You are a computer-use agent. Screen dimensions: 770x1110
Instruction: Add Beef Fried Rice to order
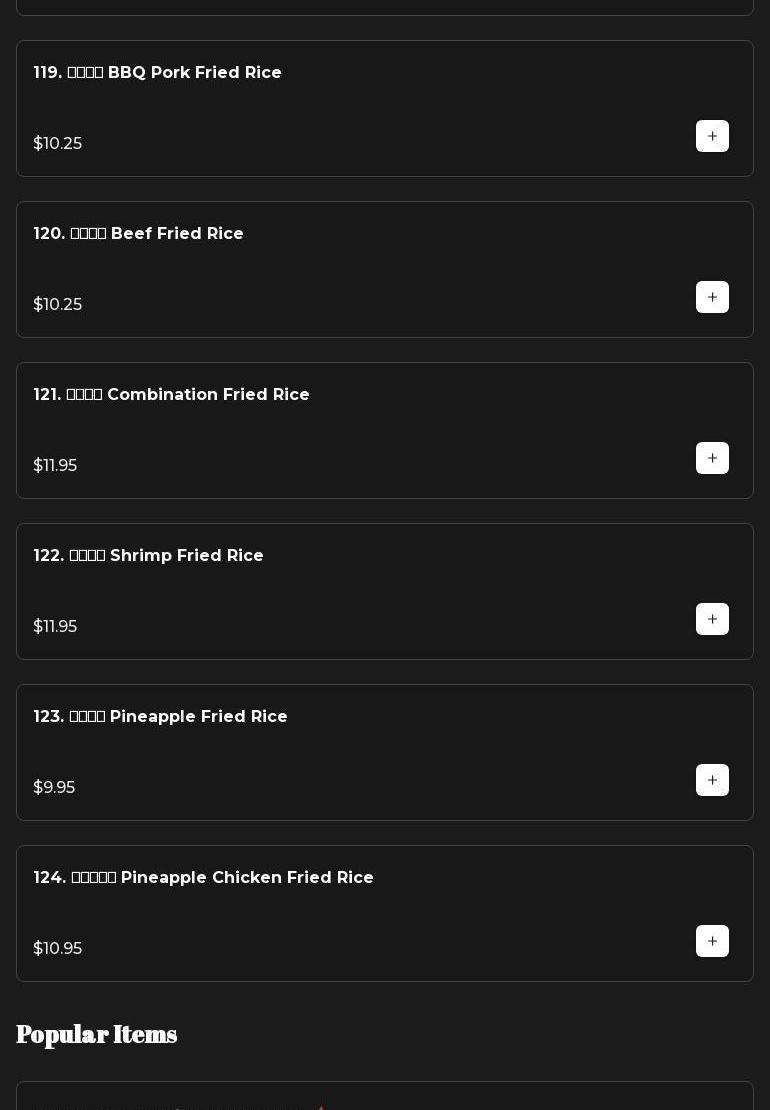pyautogui.click(x=712, y=297)
